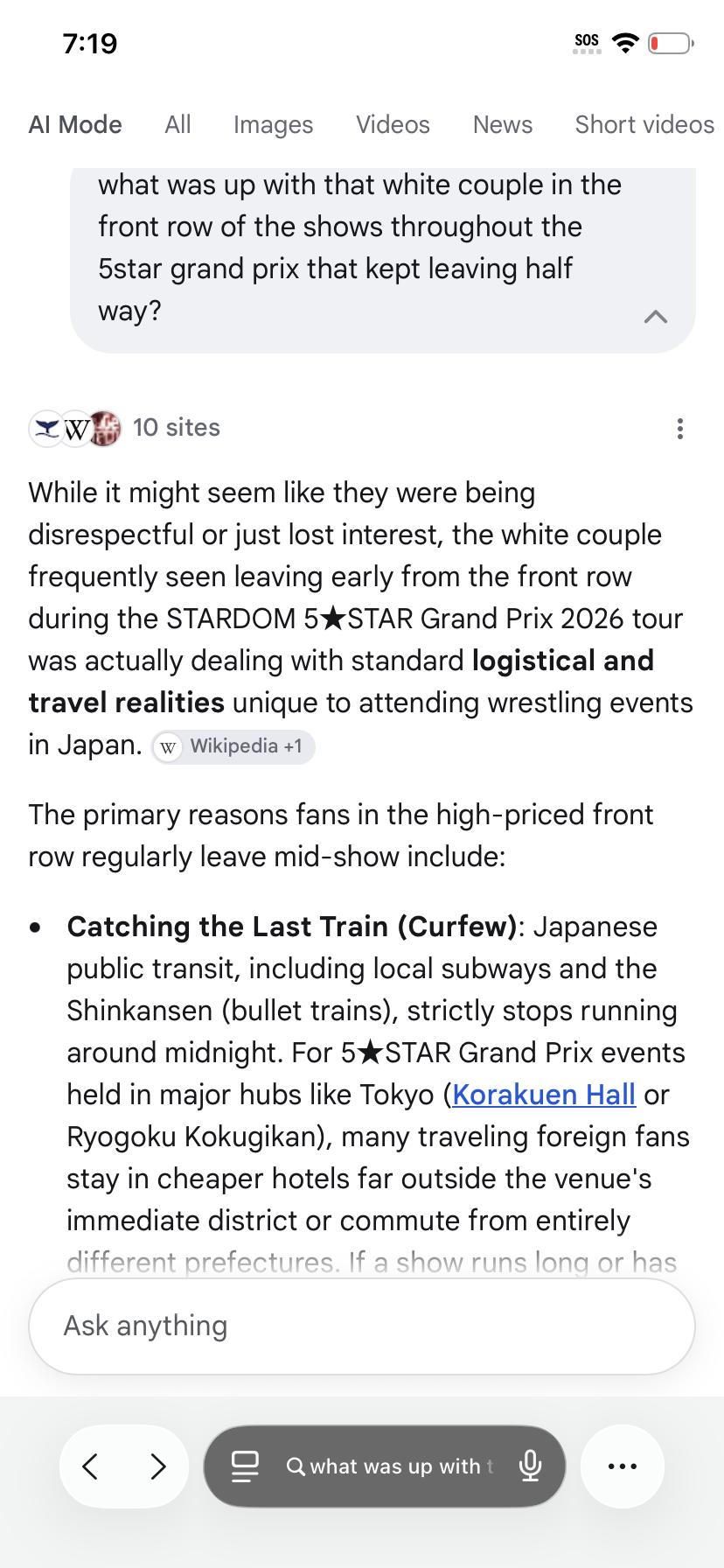Tap the Ask anything field
Image resolution: width=724 pixels, height=1568 pixels.
362,1326
